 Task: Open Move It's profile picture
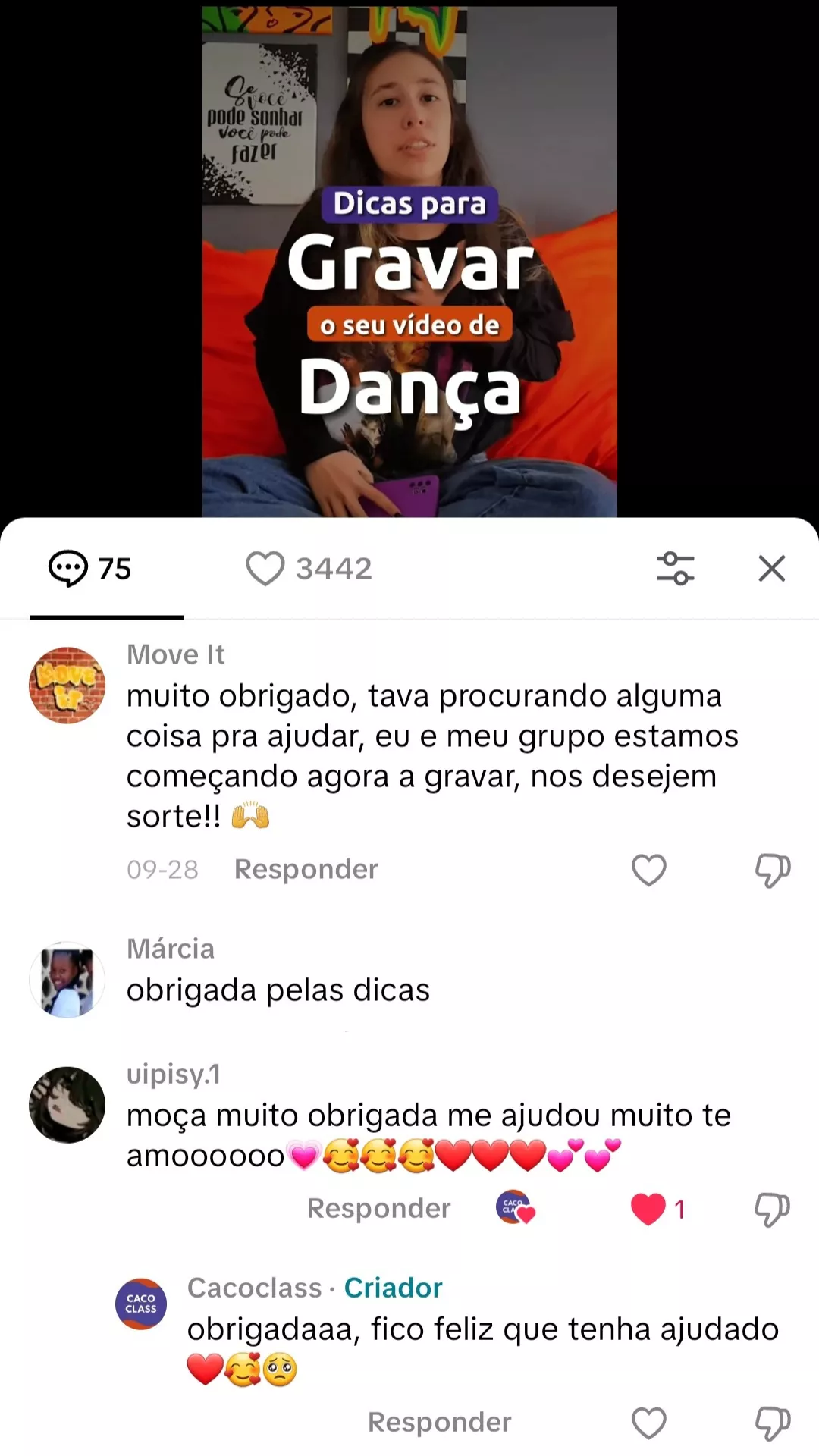[67, 685]
